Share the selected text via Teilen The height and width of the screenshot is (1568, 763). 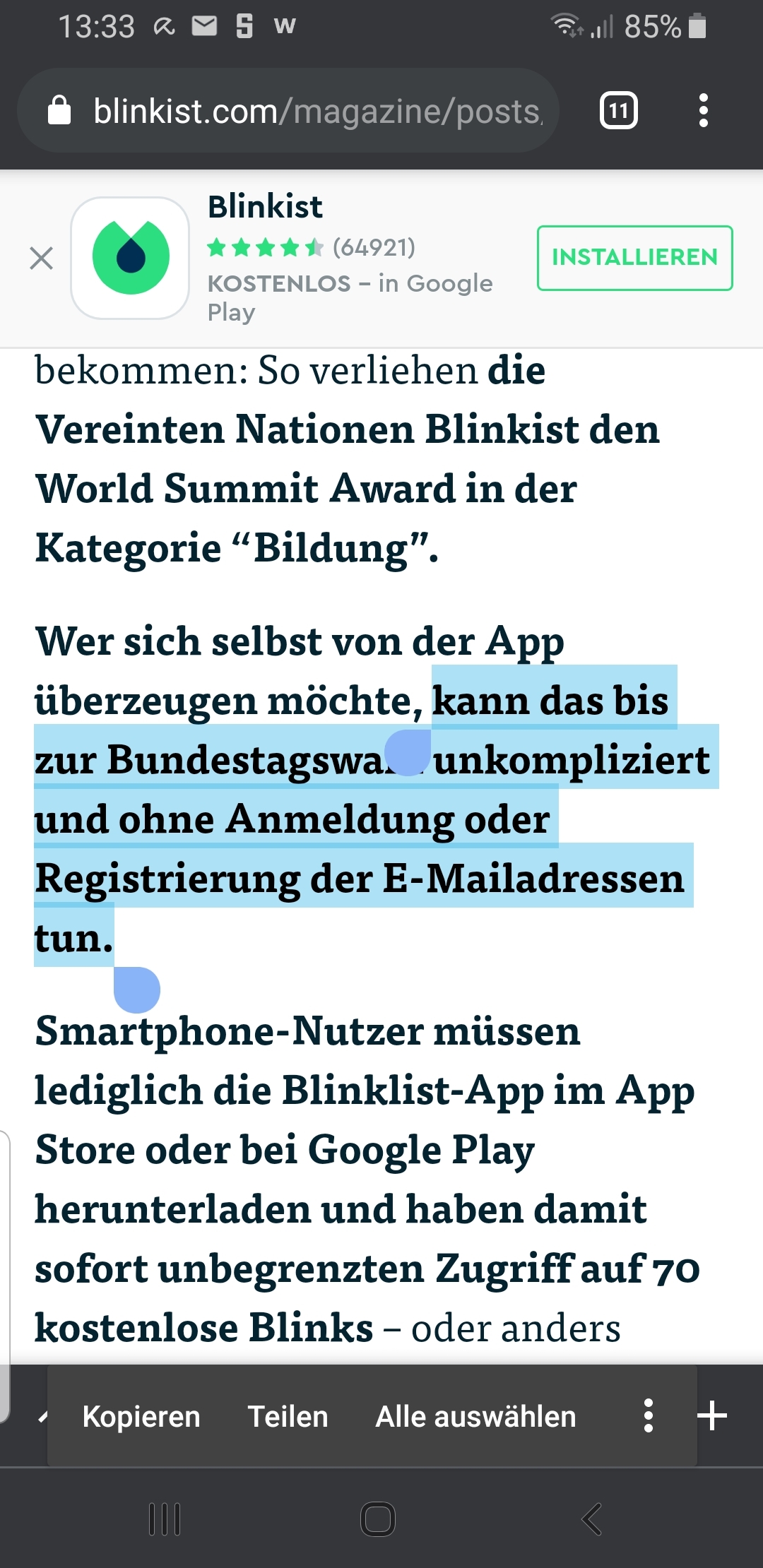[288, 1416]
